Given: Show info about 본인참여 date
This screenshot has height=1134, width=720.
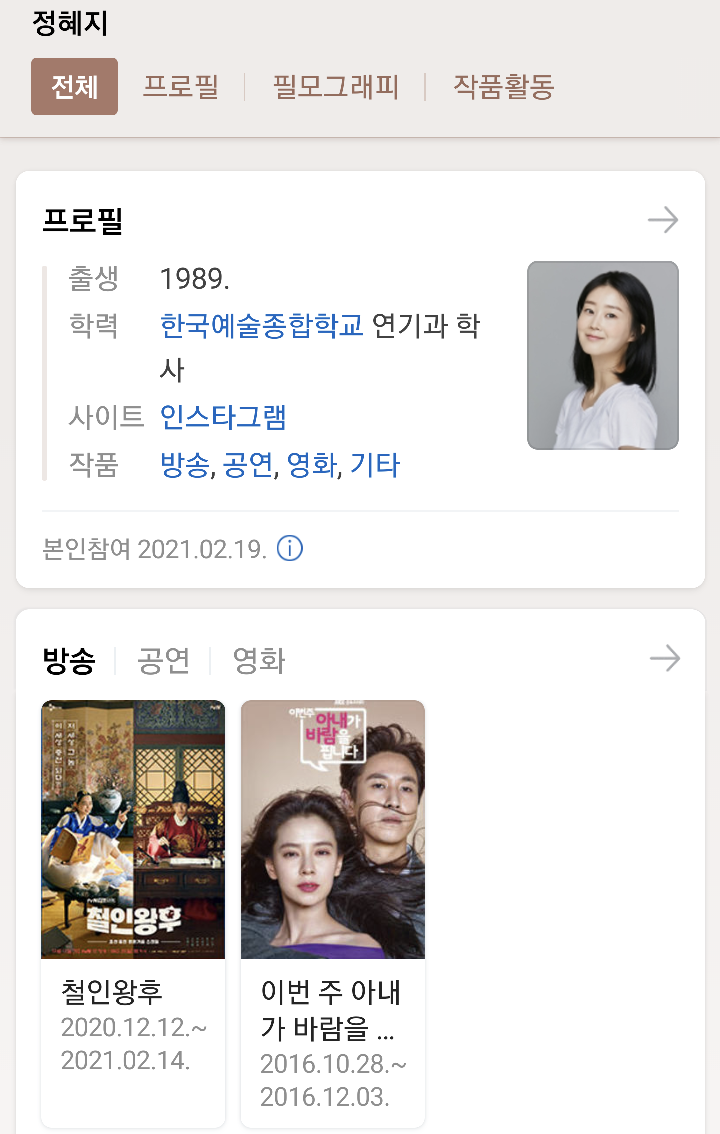Looking at the screenshot, I should point(290,549).
